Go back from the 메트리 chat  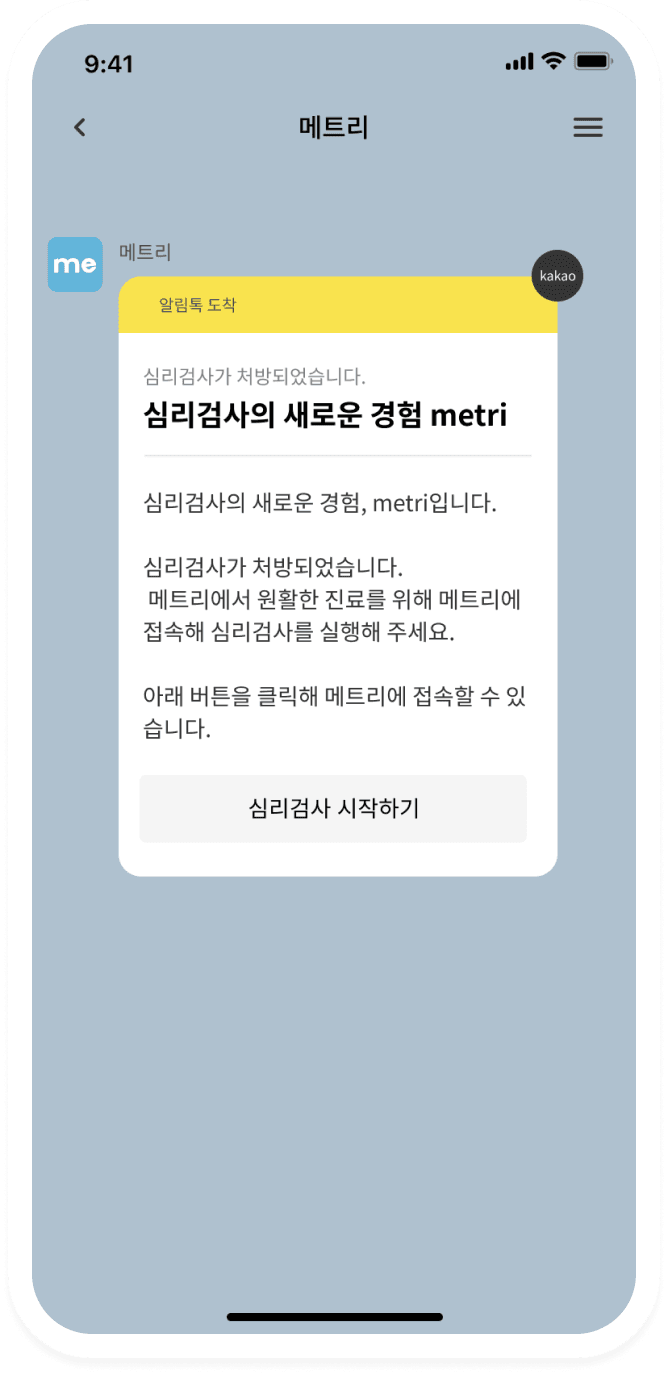[80, 127]
